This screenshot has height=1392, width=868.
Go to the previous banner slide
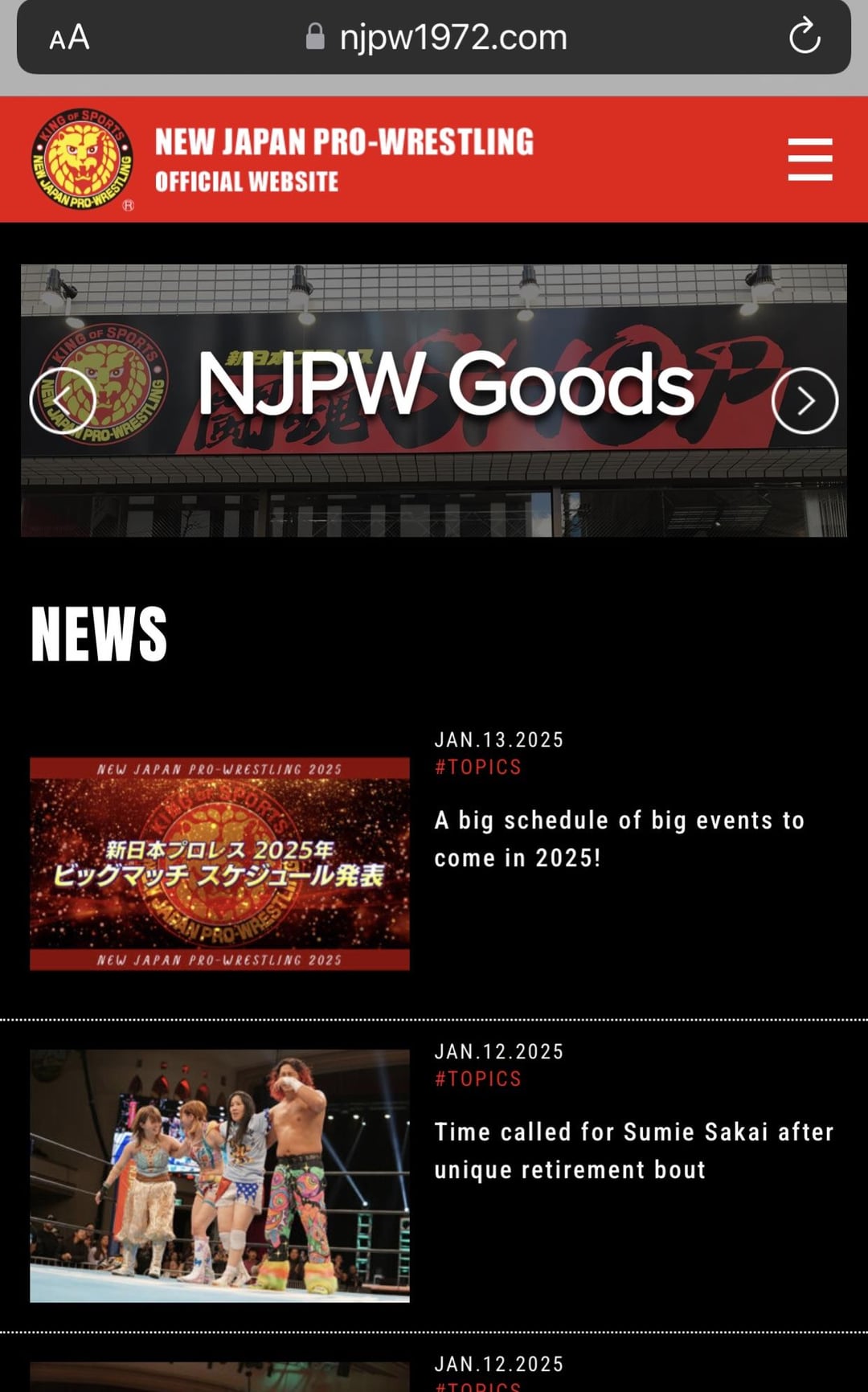63,401
